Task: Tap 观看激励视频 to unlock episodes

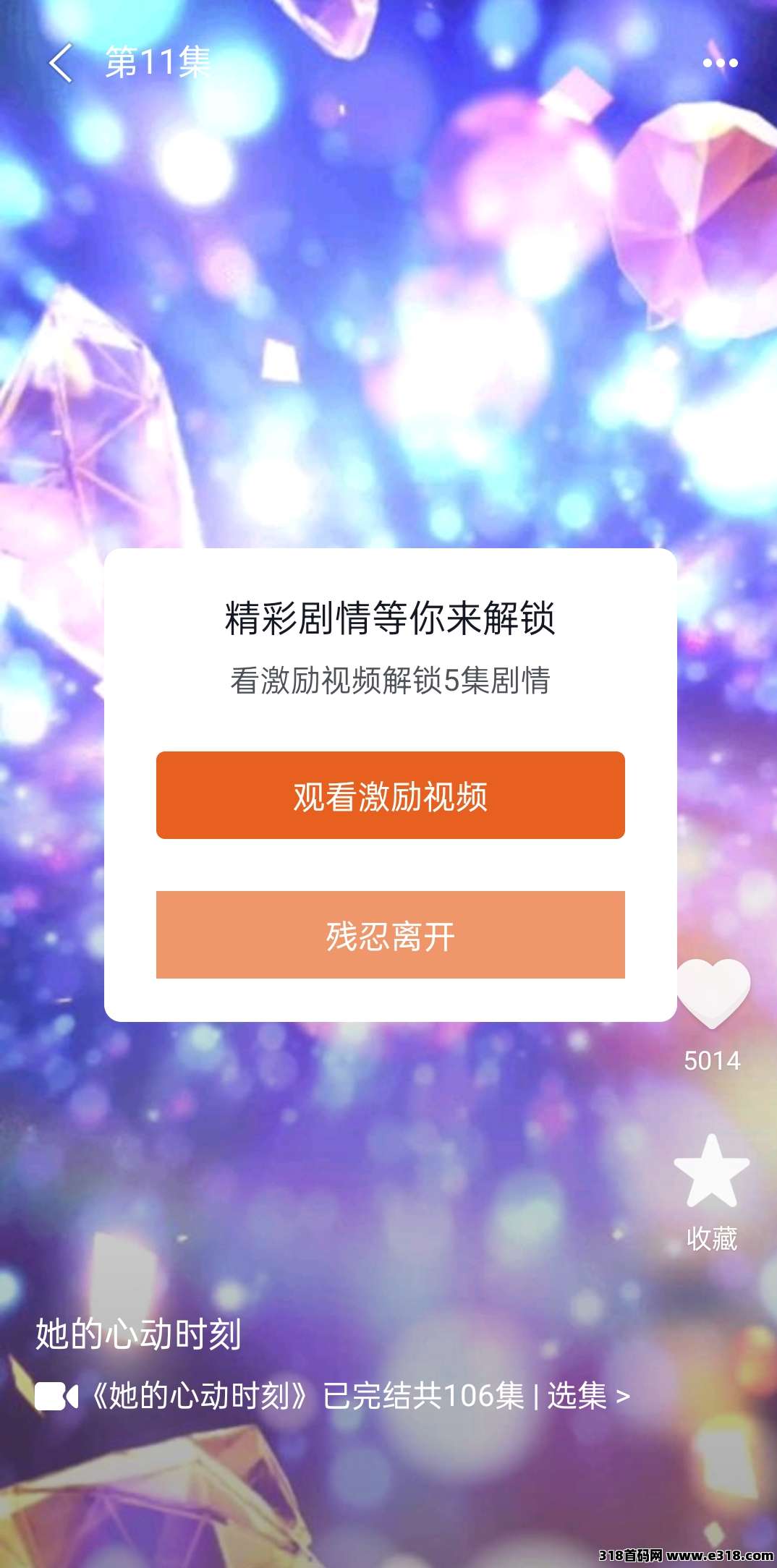Action: coord(390,796)
